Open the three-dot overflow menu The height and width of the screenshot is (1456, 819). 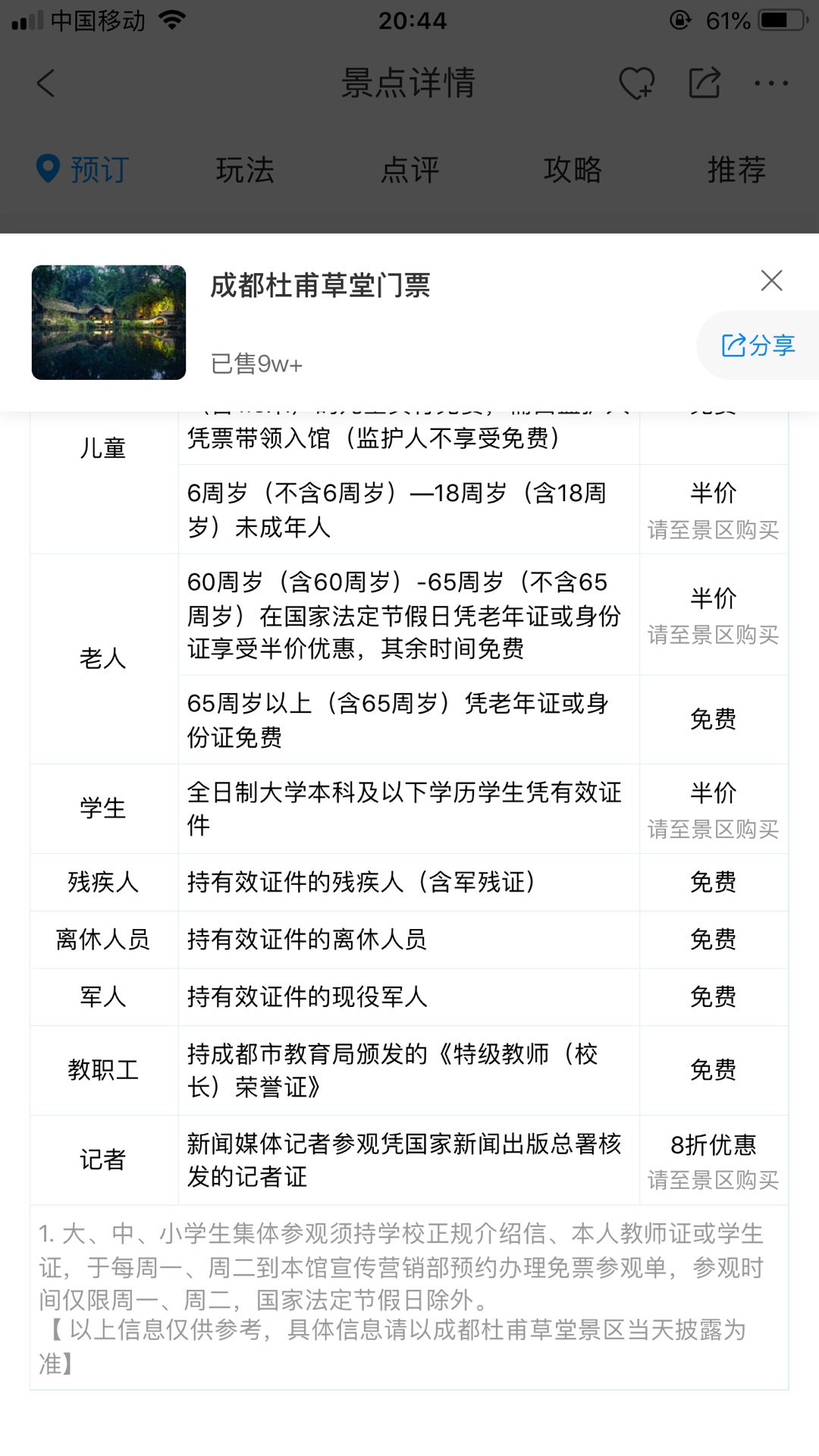771,83
